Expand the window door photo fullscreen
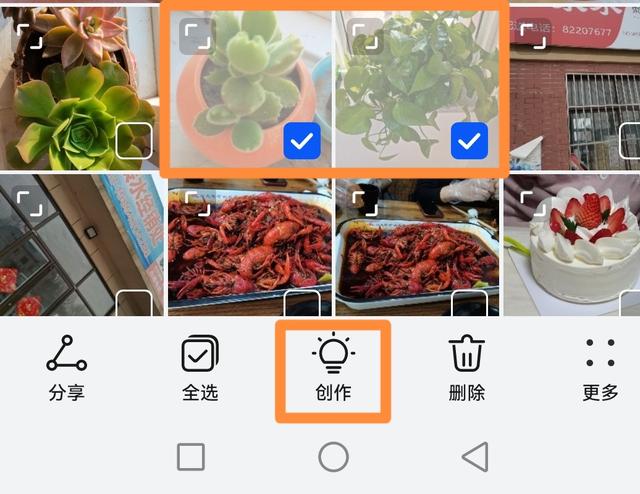 [x=31, y=203]
